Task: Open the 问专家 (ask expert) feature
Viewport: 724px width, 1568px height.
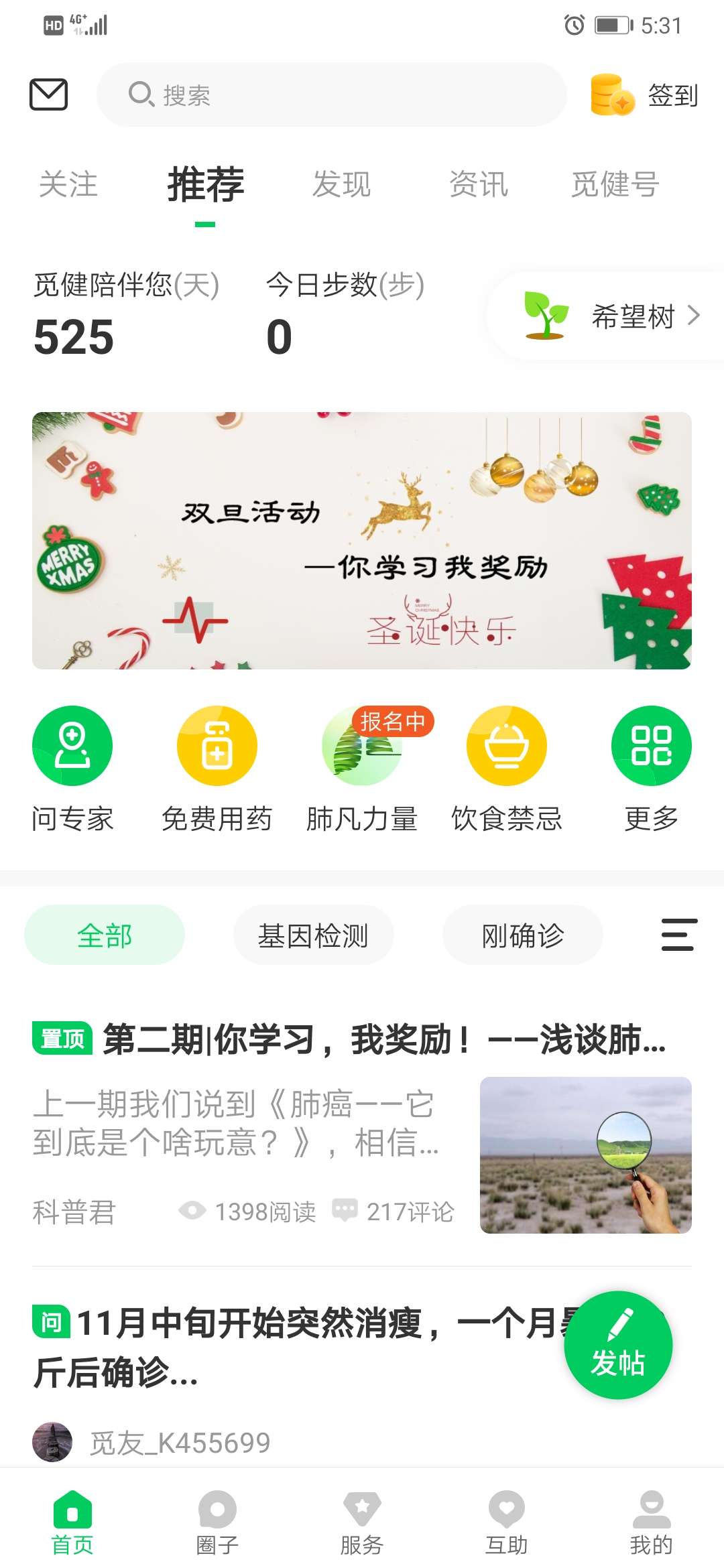Action: click(72, 746)
